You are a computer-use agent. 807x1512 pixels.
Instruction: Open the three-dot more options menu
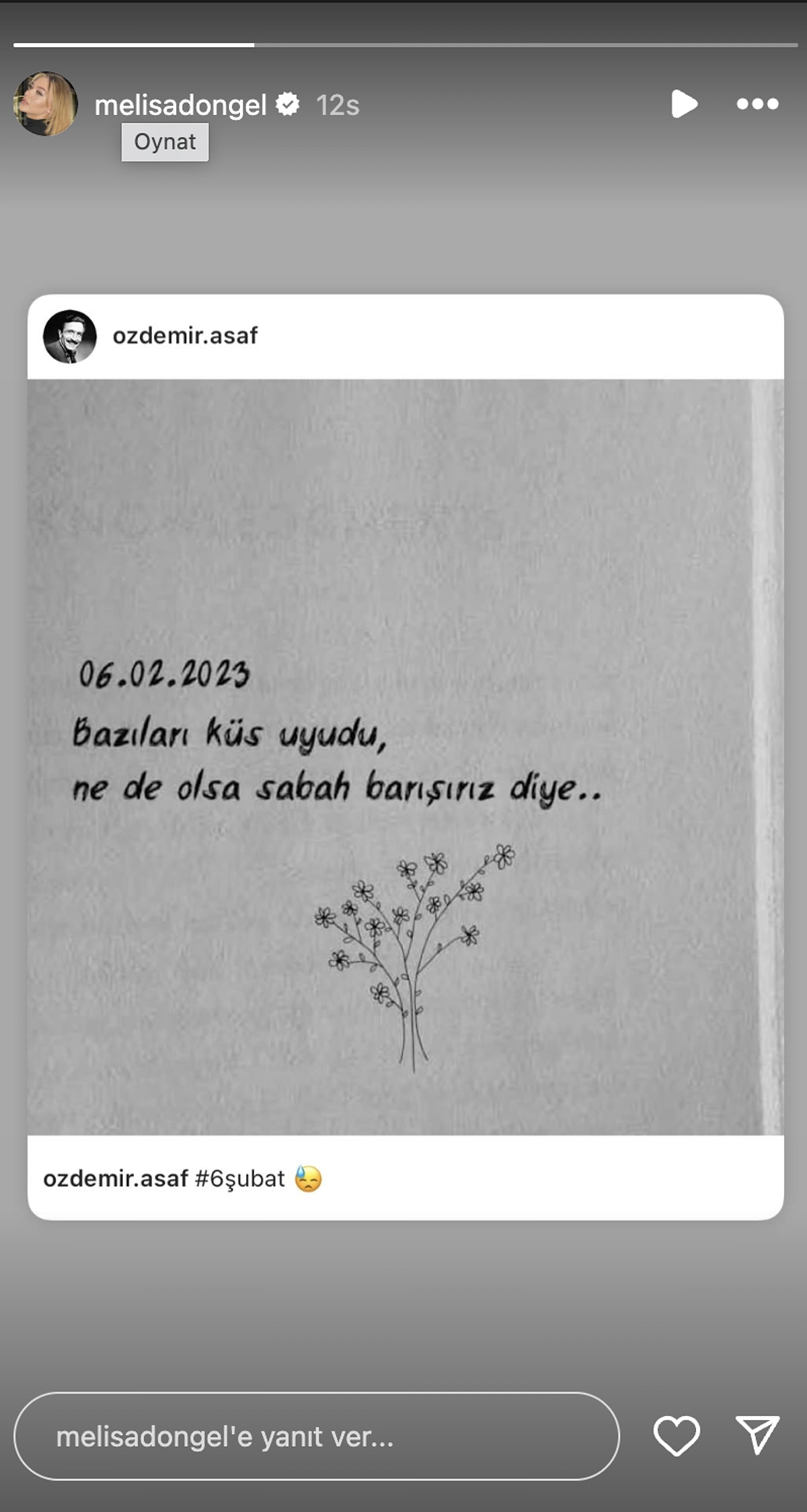coord(757,104)
